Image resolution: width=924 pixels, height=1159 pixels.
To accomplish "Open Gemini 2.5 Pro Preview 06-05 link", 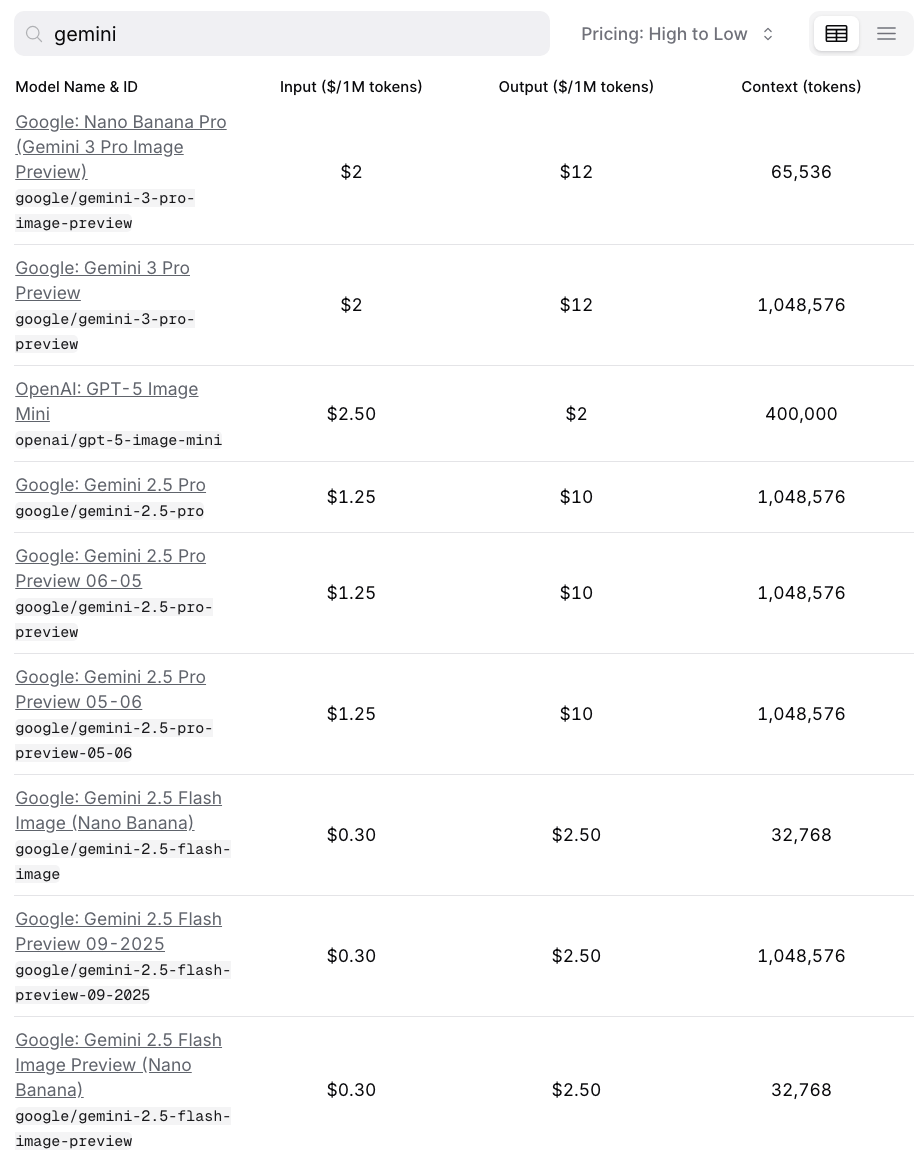I will point(110,568).
